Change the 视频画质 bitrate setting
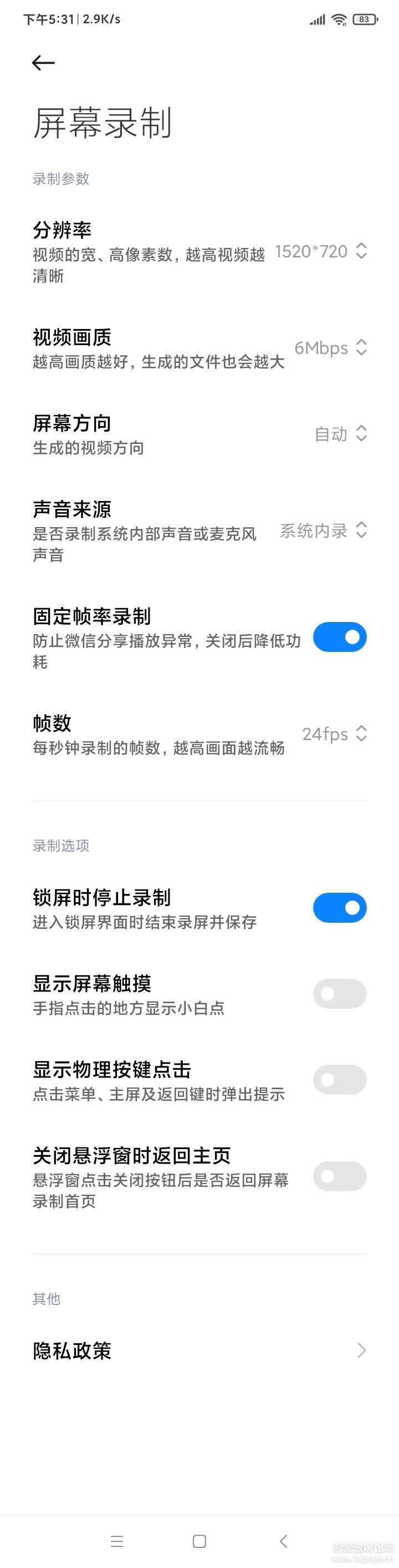Image resolution: width=399 pixels, height=1568 pixels. [330, 347]
